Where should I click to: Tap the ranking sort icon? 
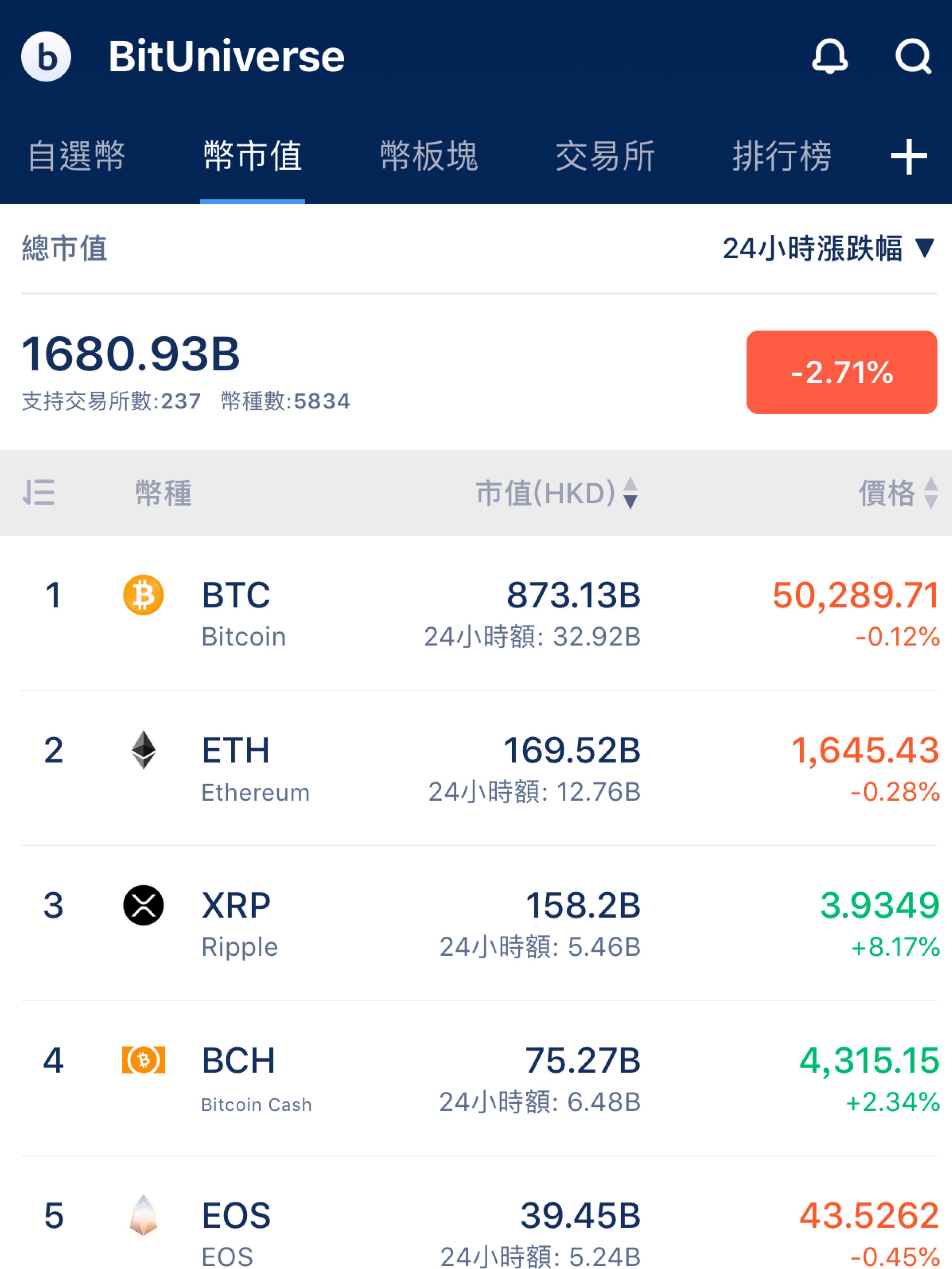pyautogui.click(x=39, y=493)
